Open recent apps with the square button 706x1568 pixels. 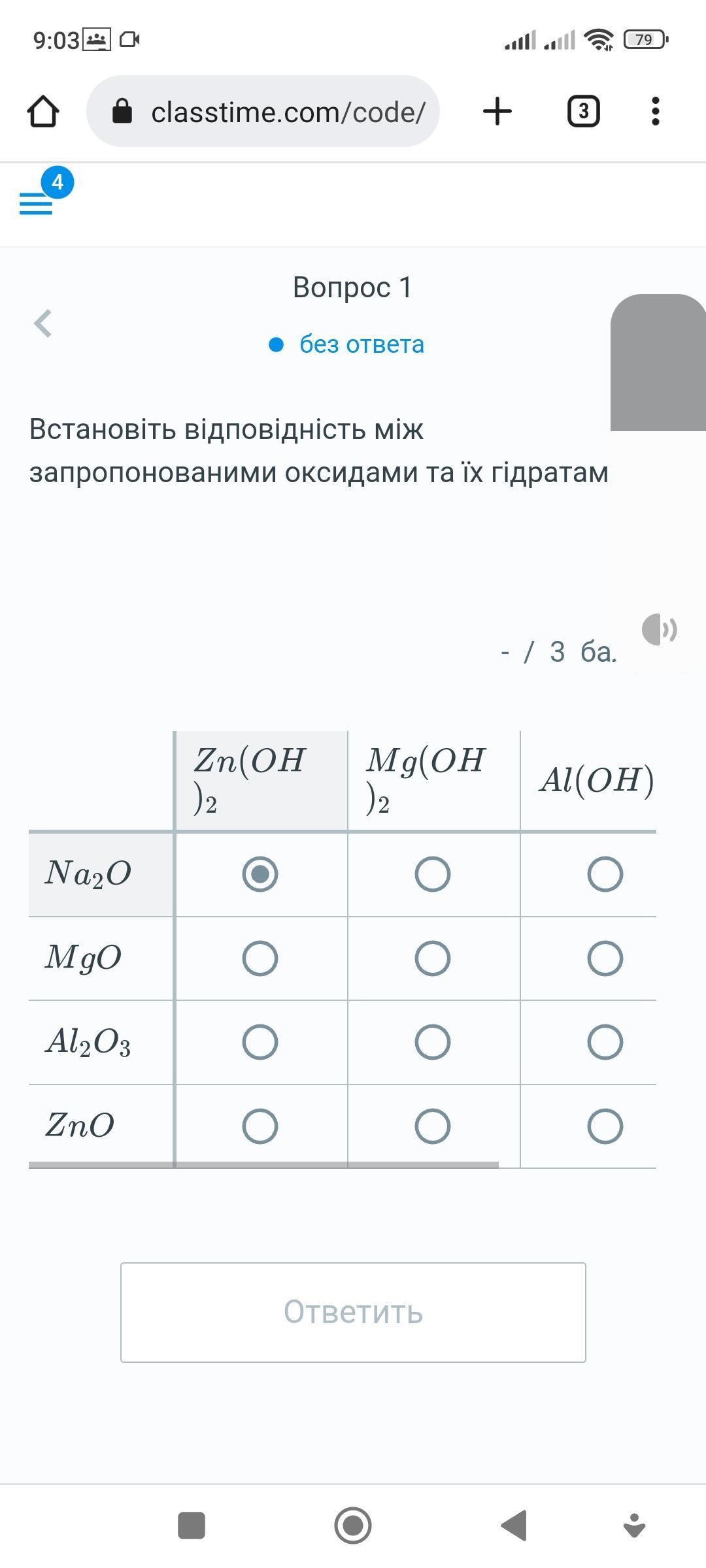192,1526
